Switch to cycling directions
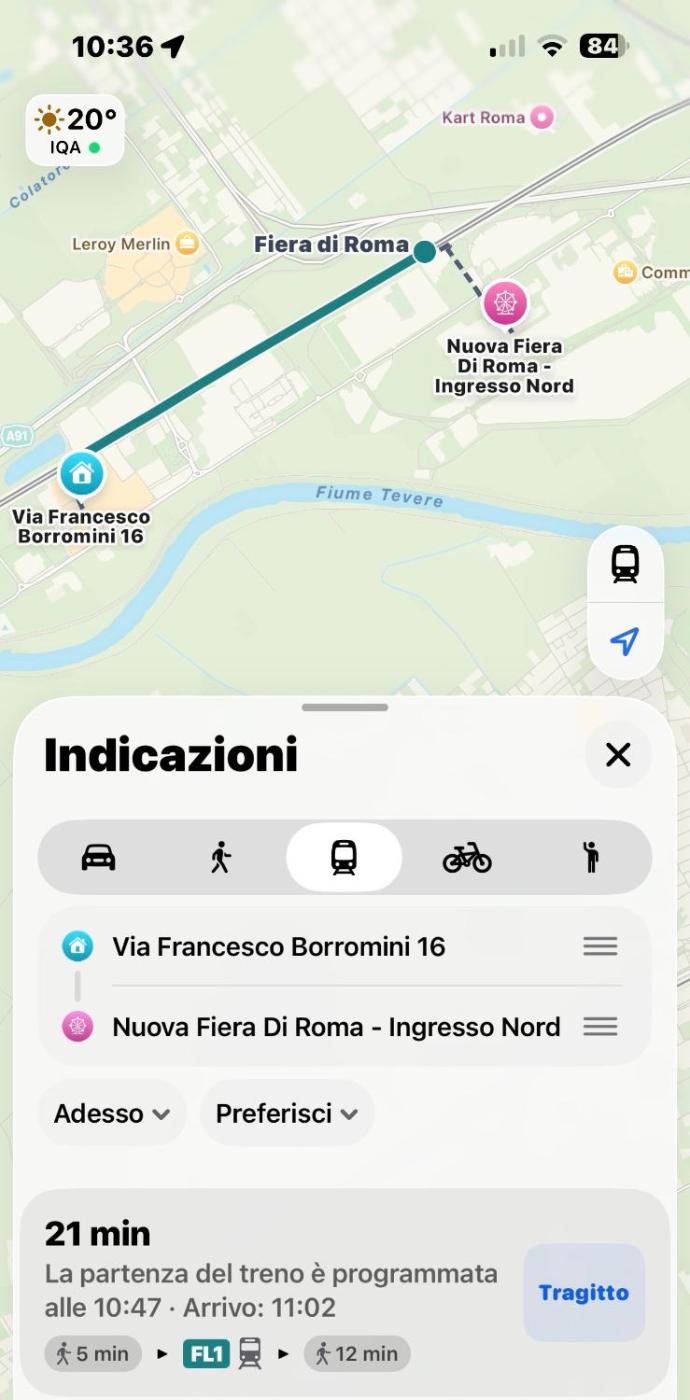Image resolution: width=690 pixels, height=1400 pixels. [x=467, y=857]
